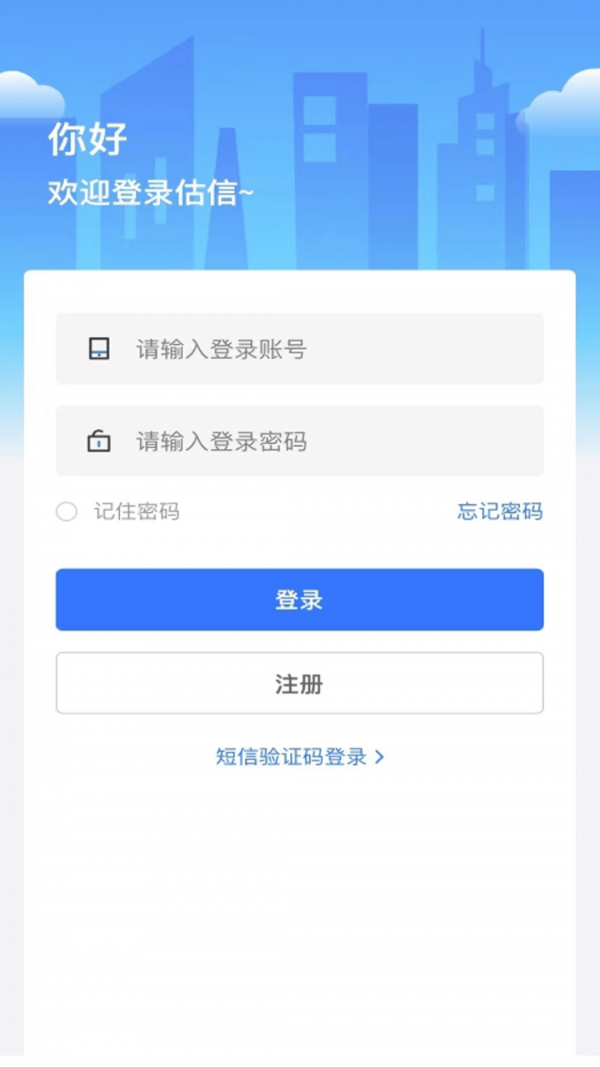This screenshot has height=1067, width=600.
Task: Open the 忘记密码 forgot password link
Action: [500, 512]
